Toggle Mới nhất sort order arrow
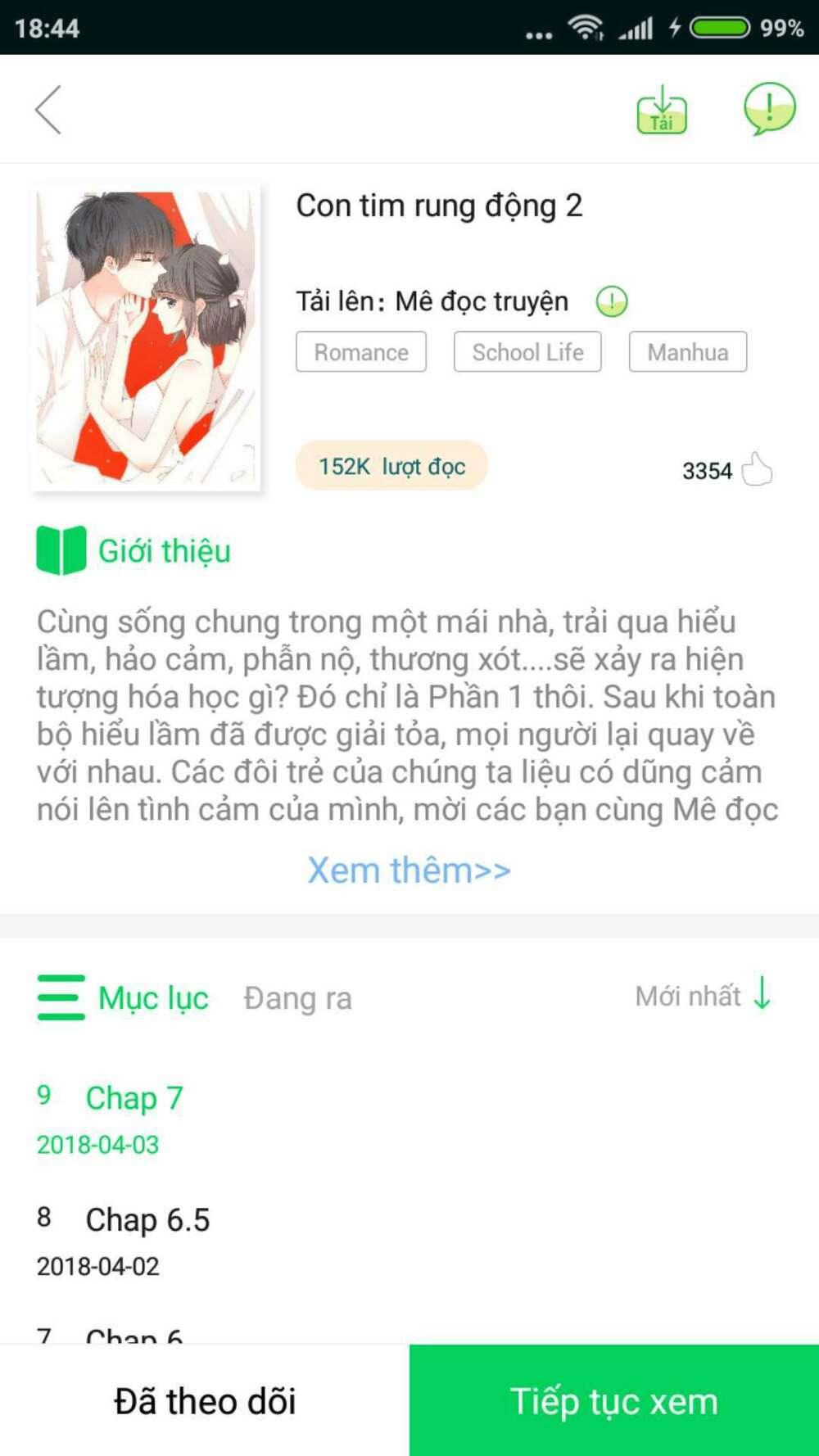Screen dimensions: 819x1456 (762, 996)
